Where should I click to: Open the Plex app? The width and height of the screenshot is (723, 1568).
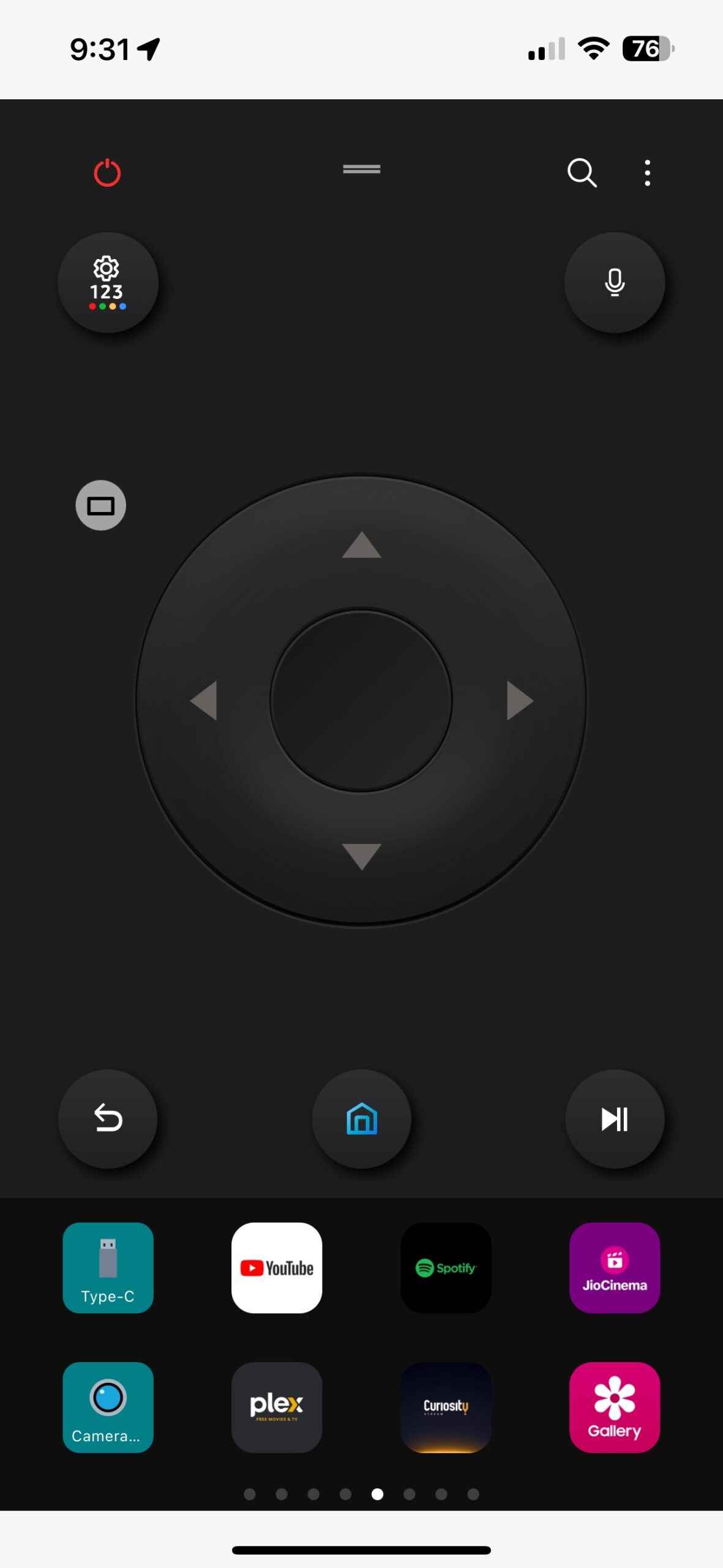click(277, 1407)
